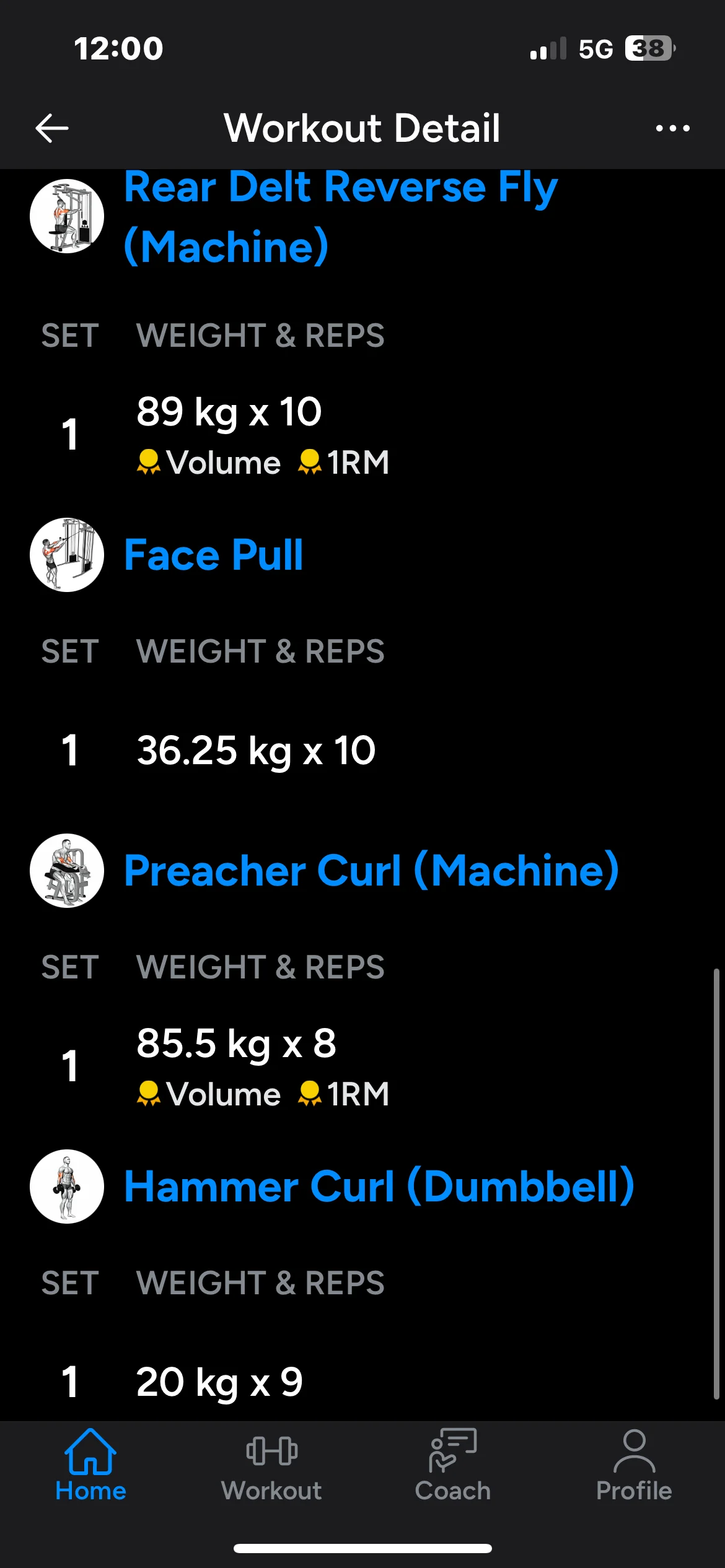Open the Face Pull exercise details
The image size is (725, 1568).
pyautogui.click(x=213, y=554)
